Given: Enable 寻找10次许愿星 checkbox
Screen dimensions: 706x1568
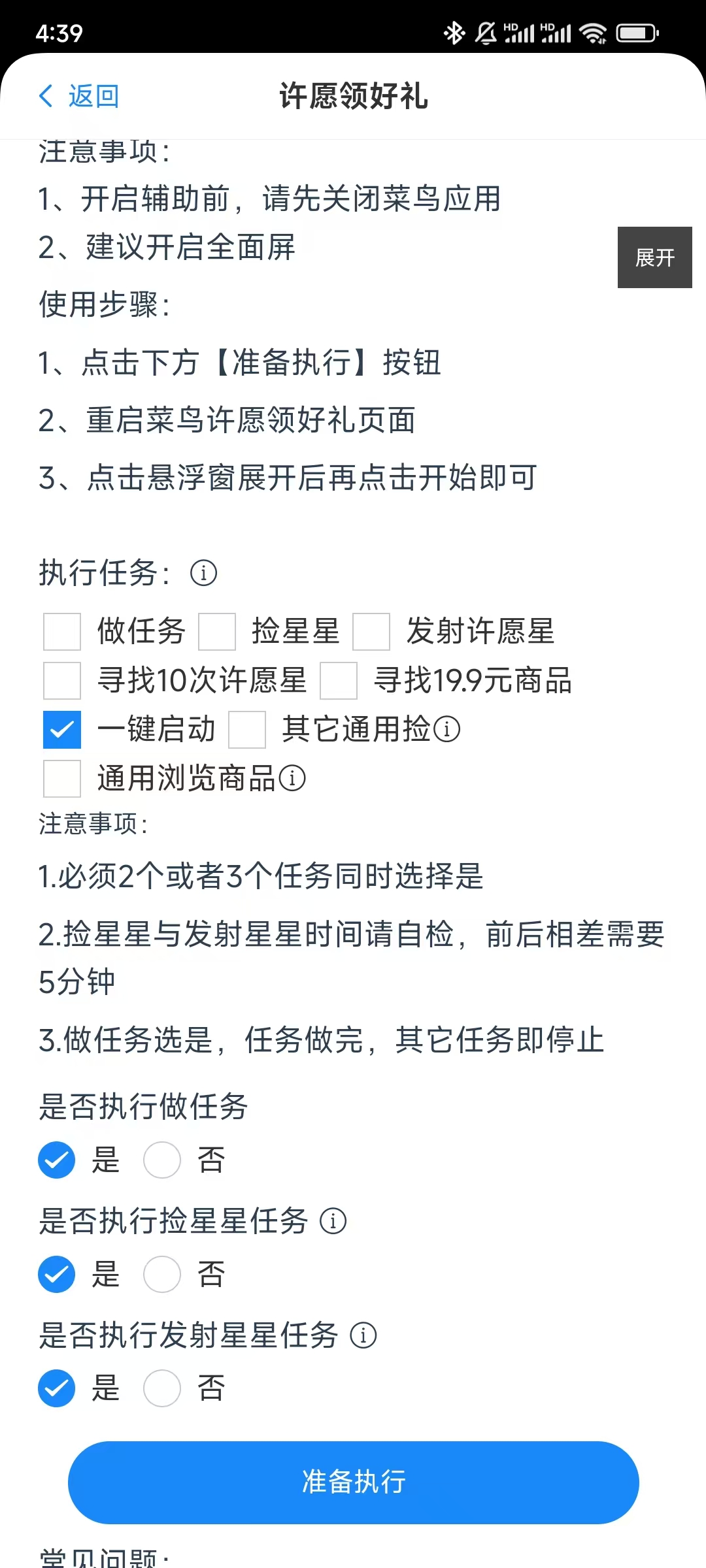Looking at the screenshot, I should click(x=62, y=680).
